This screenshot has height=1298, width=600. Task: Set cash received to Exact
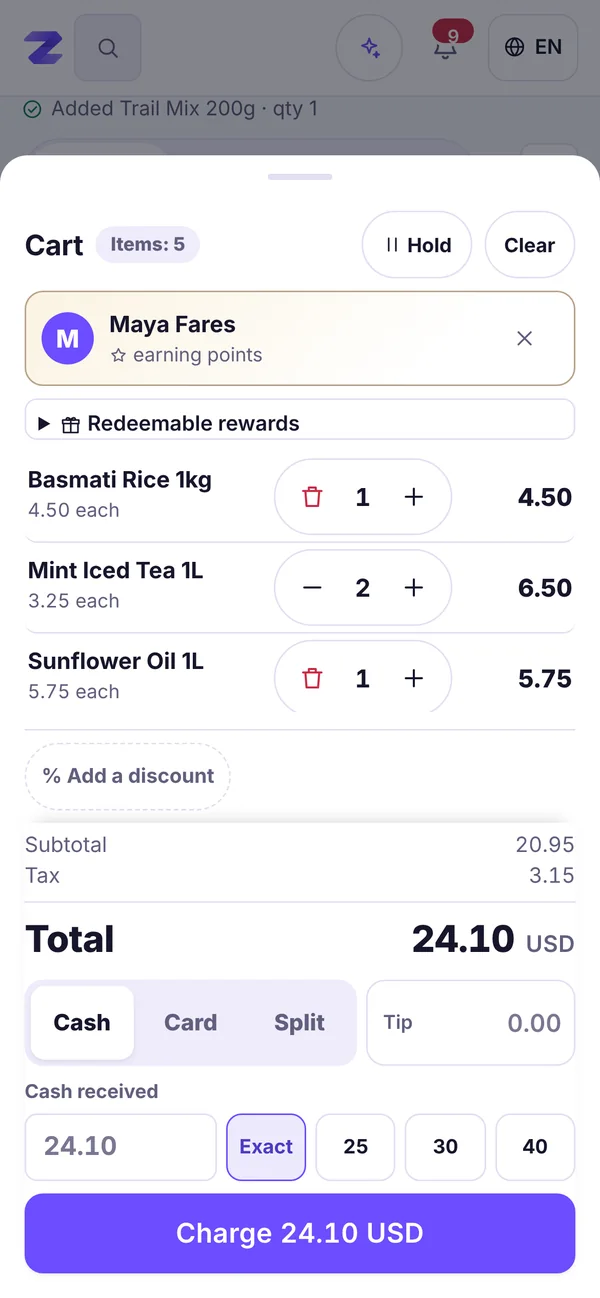click(x=266, y=1147)
